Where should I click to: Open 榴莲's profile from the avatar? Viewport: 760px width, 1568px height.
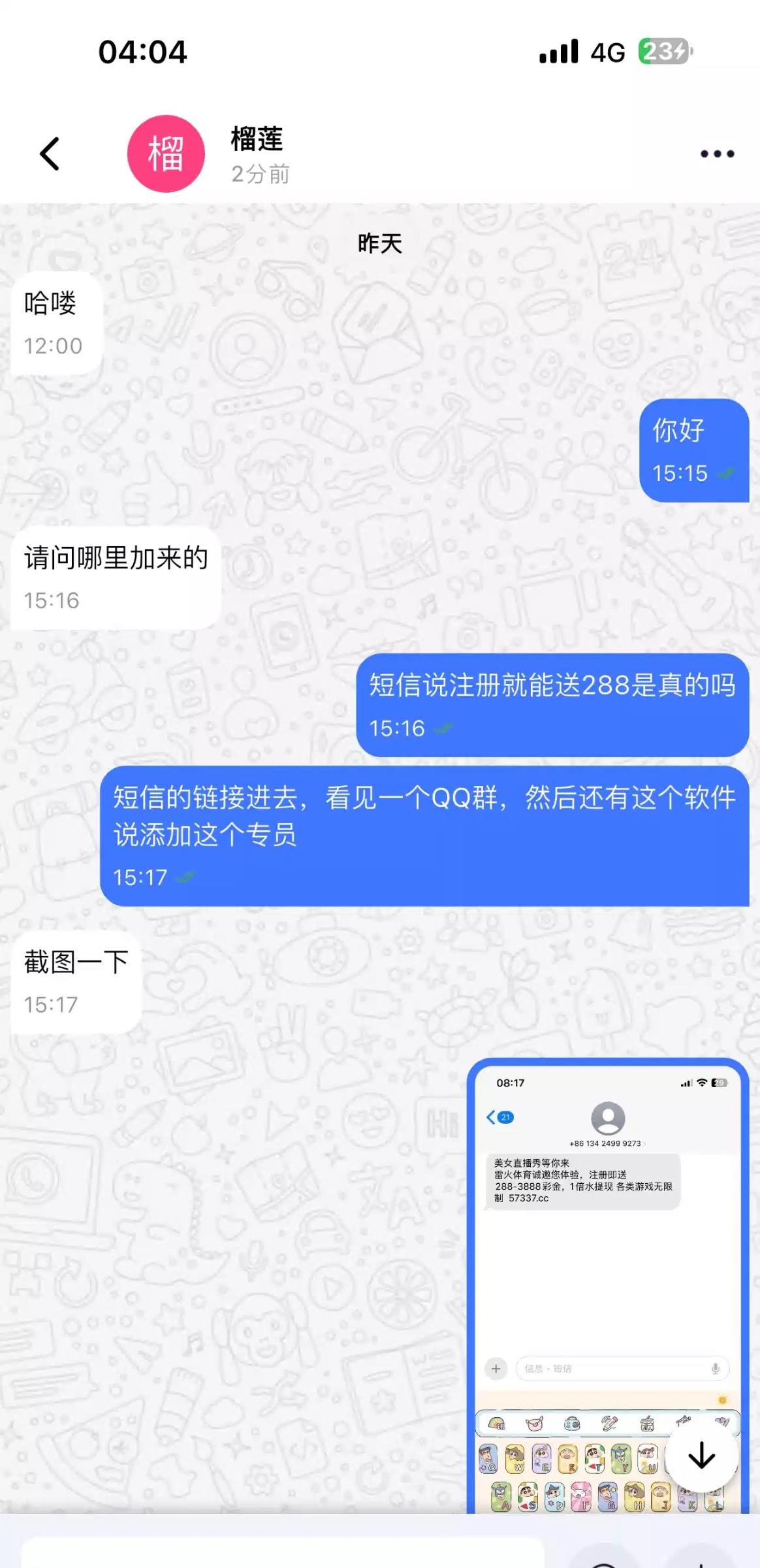(x=166, y=154)
